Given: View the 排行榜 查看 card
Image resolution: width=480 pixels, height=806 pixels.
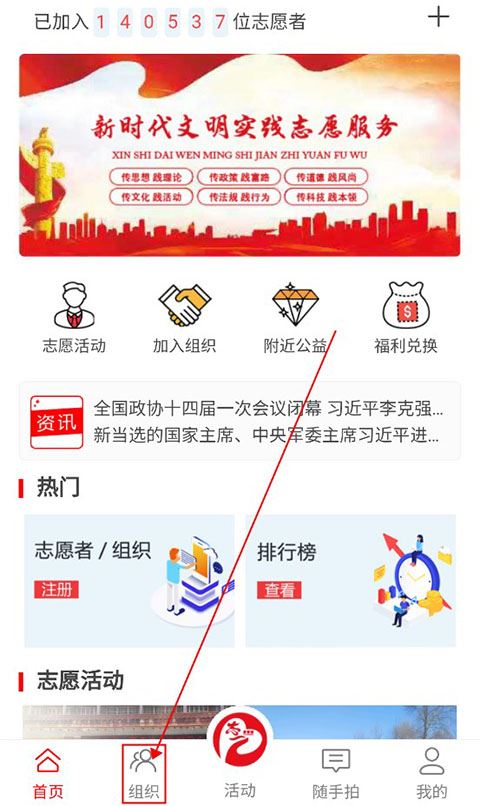Looking at the screenshot, I should 350,581.
